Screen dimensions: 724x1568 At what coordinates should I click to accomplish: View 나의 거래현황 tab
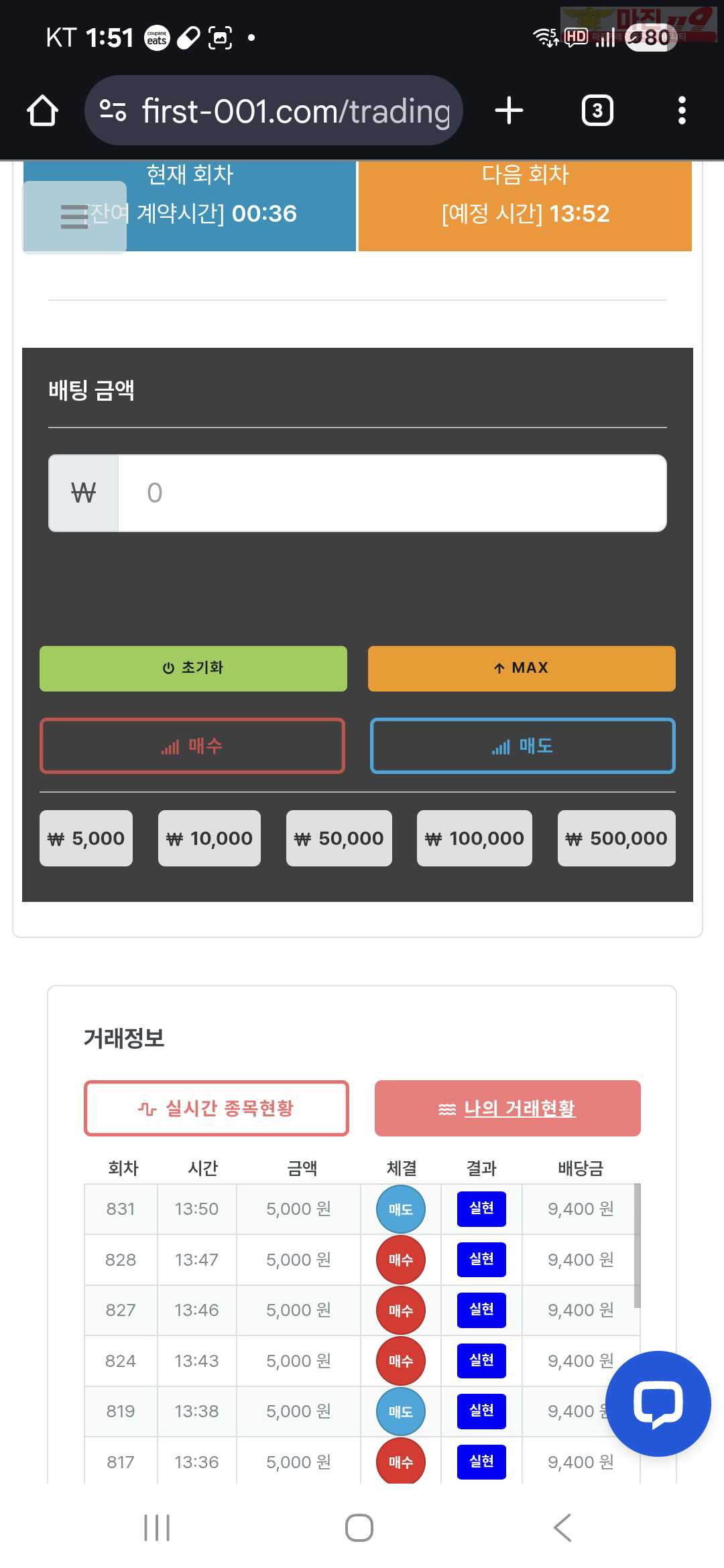pos(507,1108)
